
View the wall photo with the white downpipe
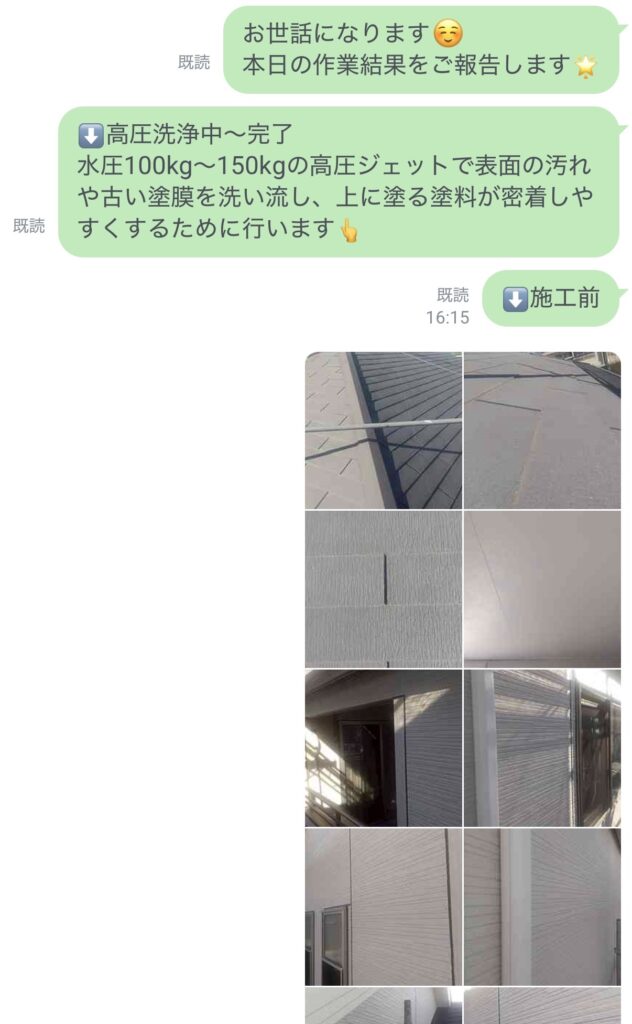tap(542, 748)
